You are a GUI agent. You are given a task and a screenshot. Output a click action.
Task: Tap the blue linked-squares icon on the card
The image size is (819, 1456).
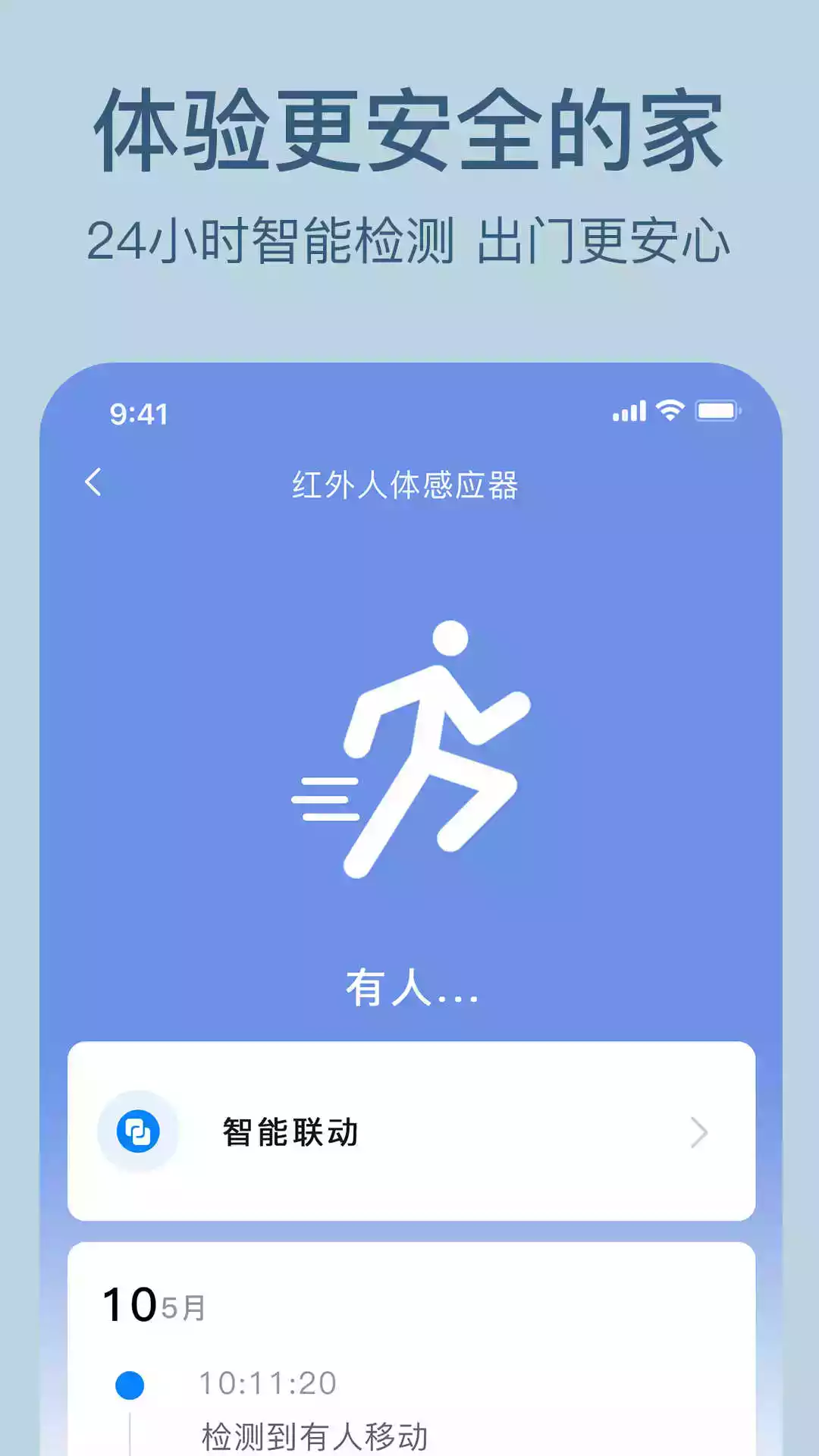[x=138, y=1130]
